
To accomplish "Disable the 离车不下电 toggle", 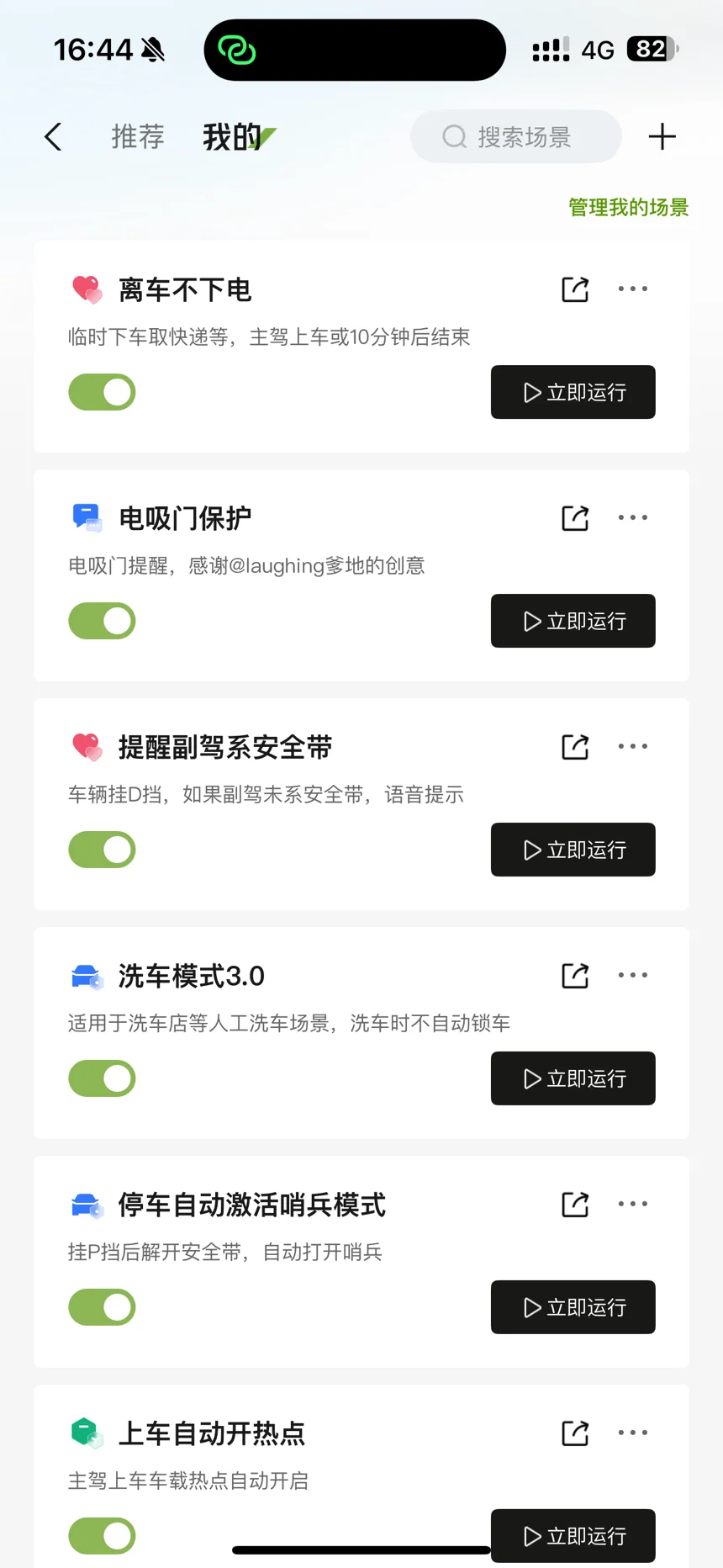I will [102, 392].
